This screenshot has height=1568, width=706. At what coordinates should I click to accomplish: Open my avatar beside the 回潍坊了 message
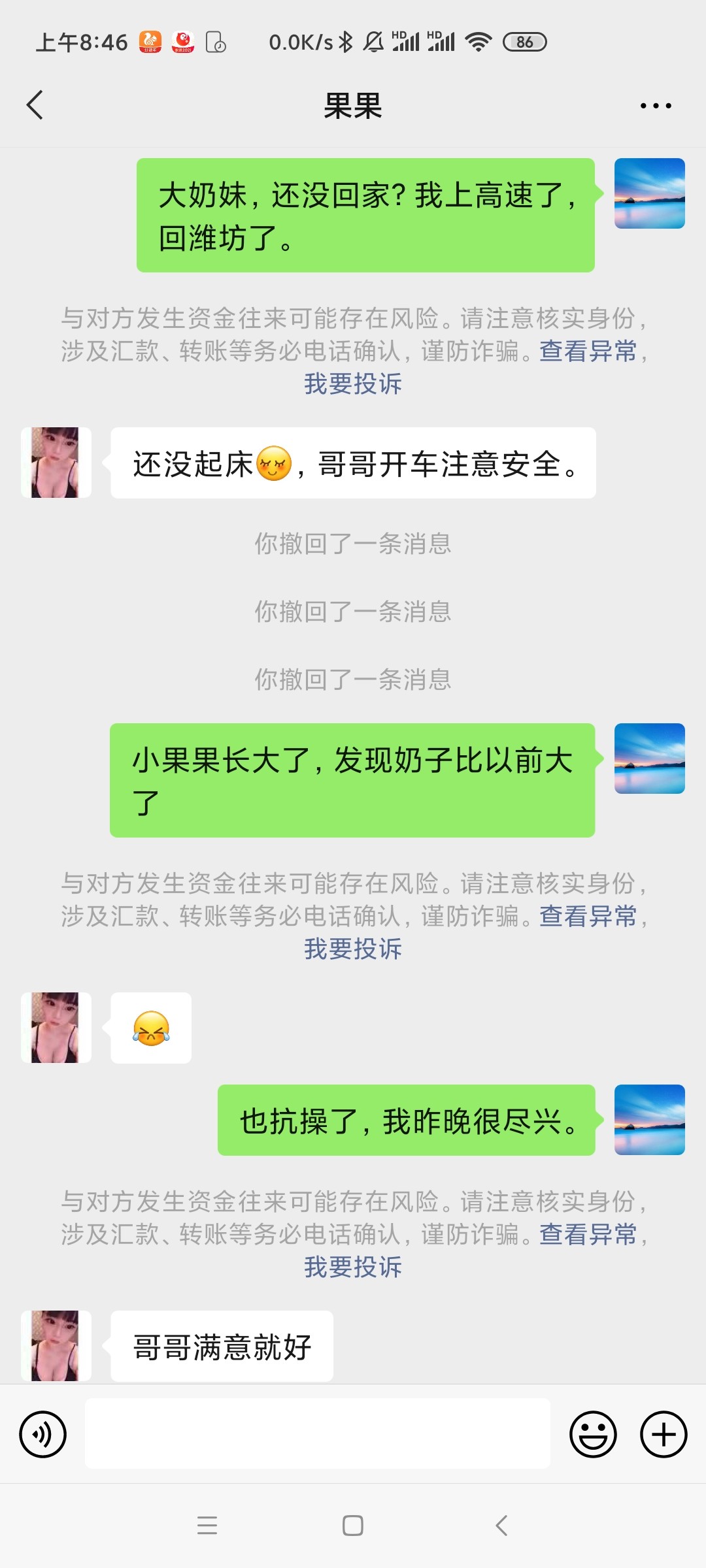649,193
